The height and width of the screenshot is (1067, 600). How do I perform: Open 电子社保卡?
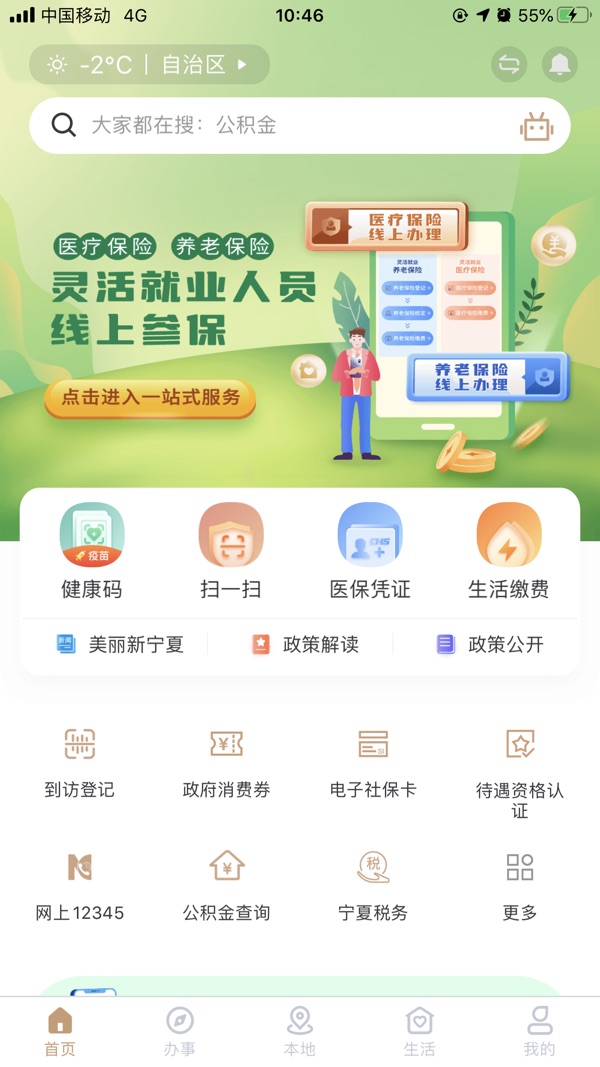(x=373, y=763)
